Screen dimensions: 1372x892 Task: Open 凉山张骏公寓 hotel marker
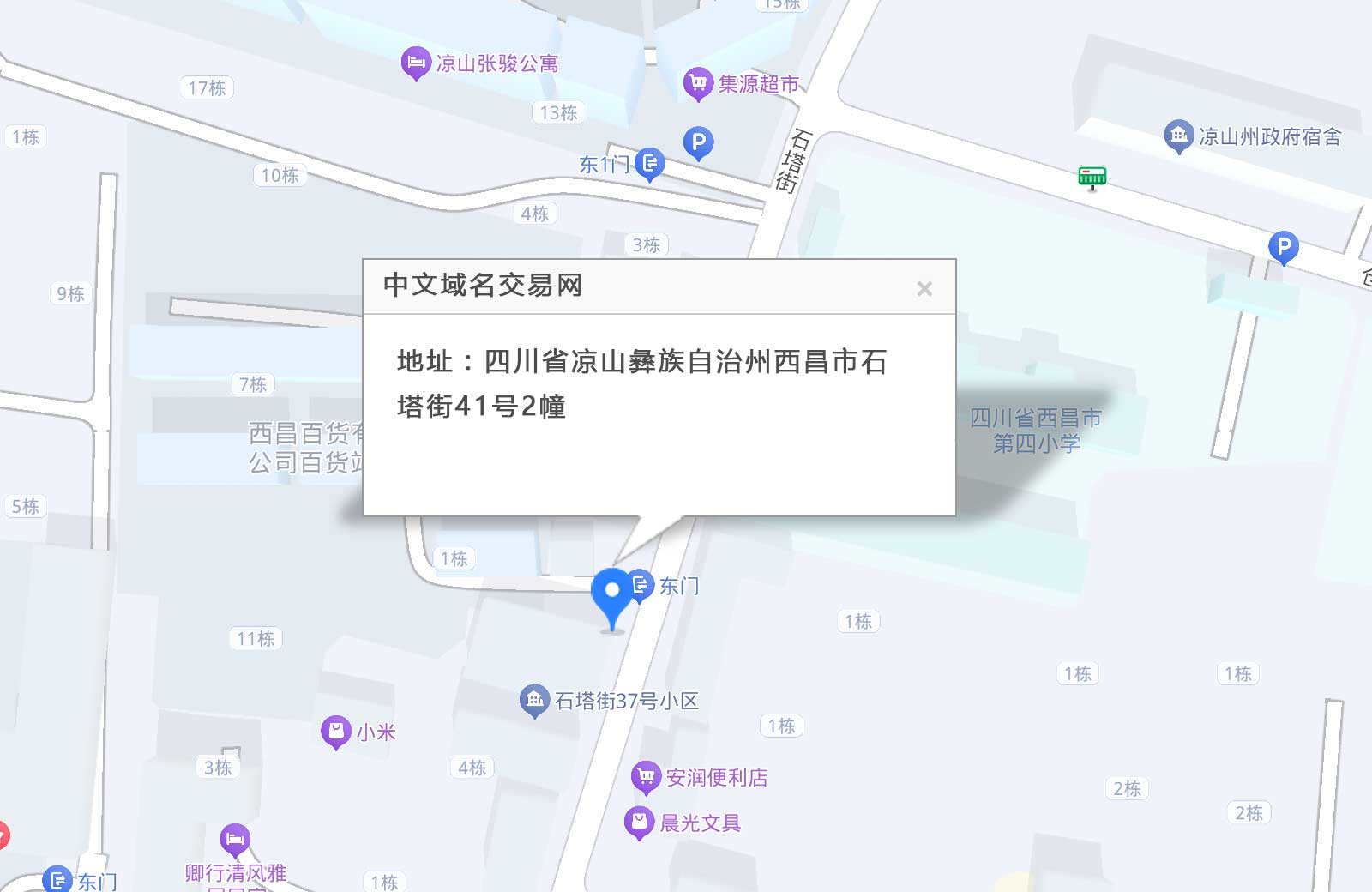416,62
